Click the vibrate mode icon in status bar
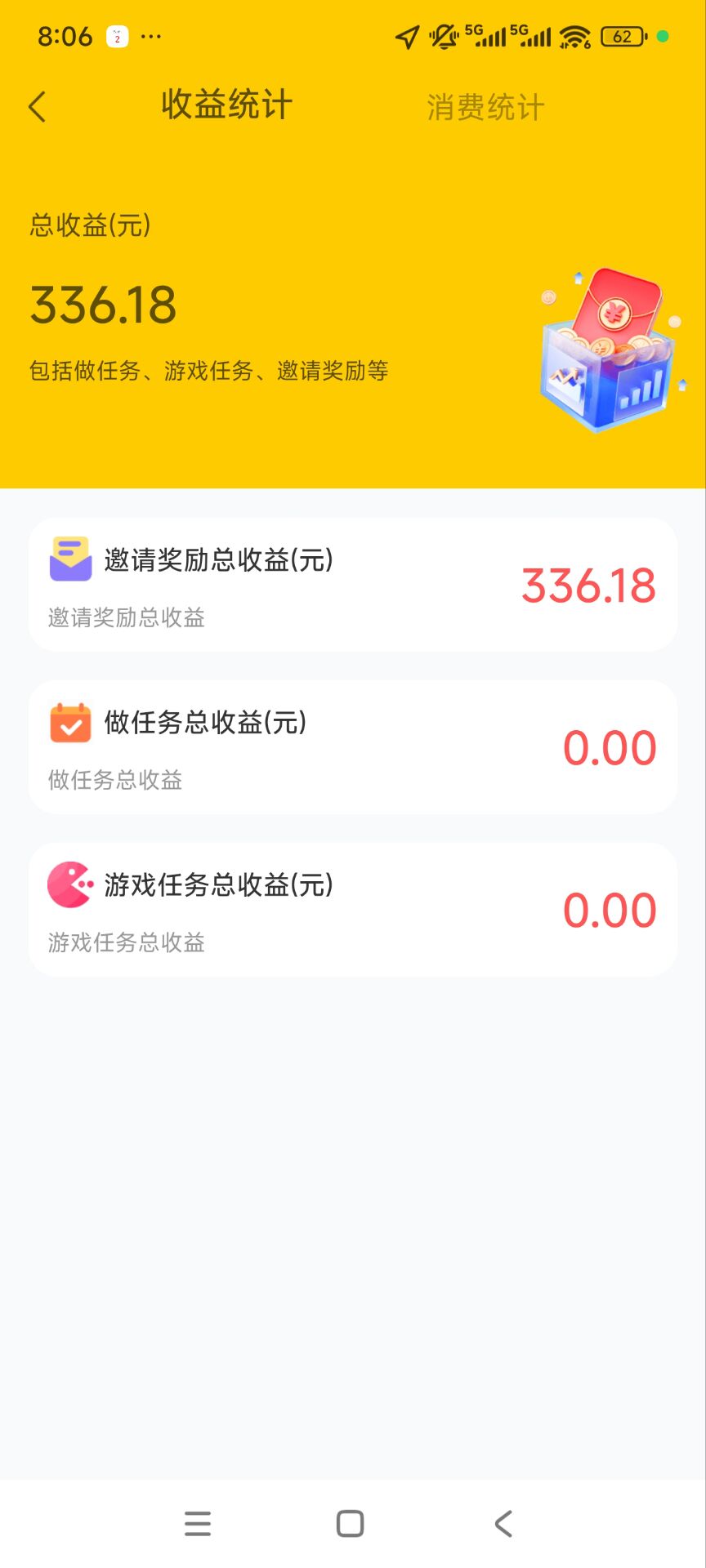This screenshot has width=706, height=1568. point(442,37)
